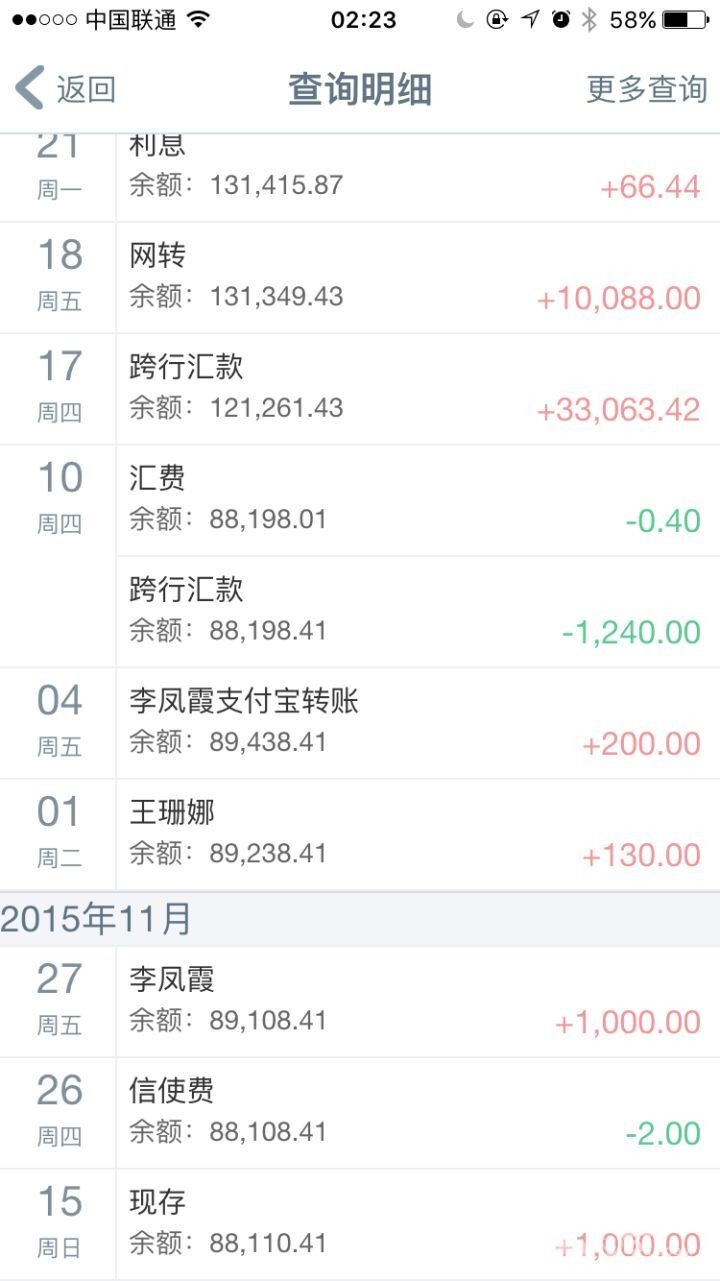Open the 现存 deposit record

click(415, 1223)
